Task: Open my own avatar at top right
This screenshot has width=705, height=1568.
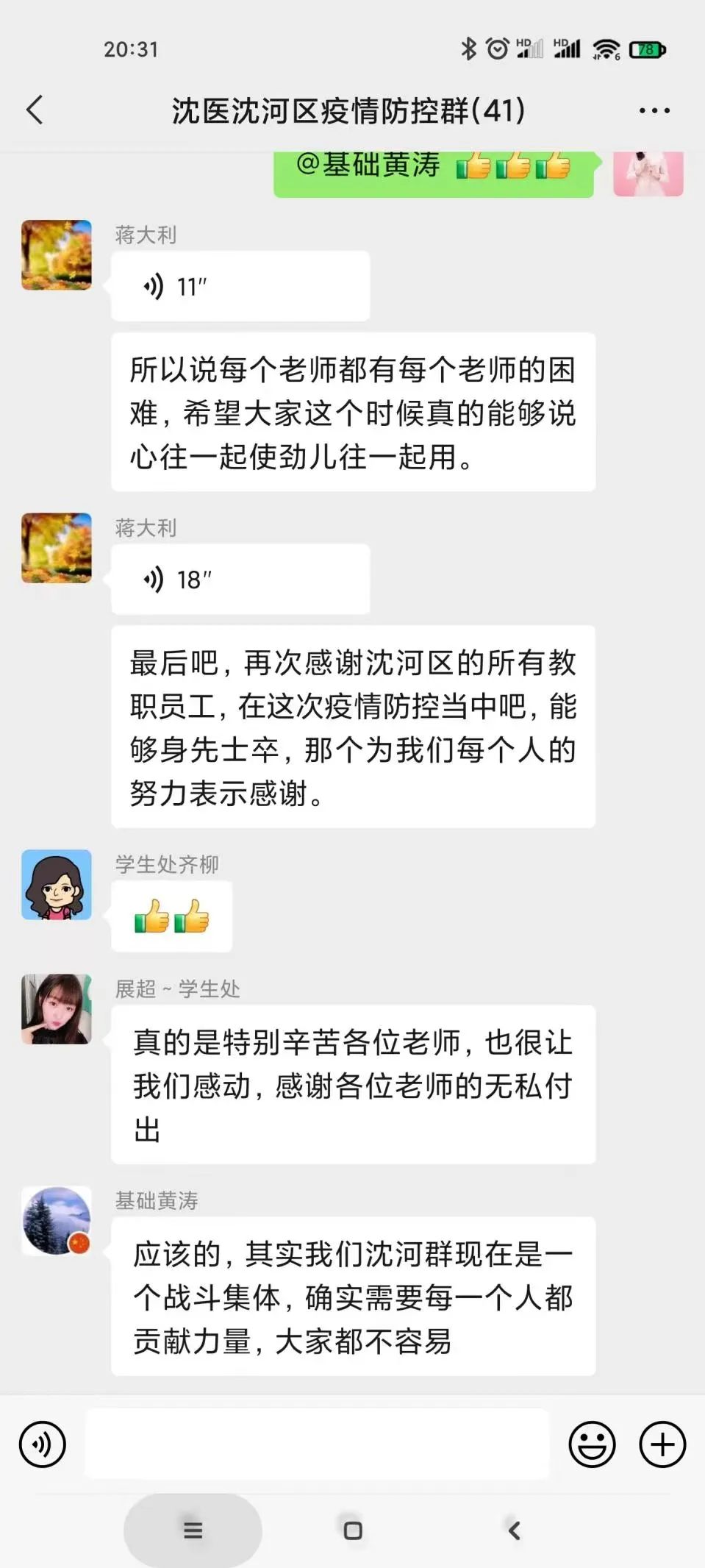Action: tap(648, 174)
